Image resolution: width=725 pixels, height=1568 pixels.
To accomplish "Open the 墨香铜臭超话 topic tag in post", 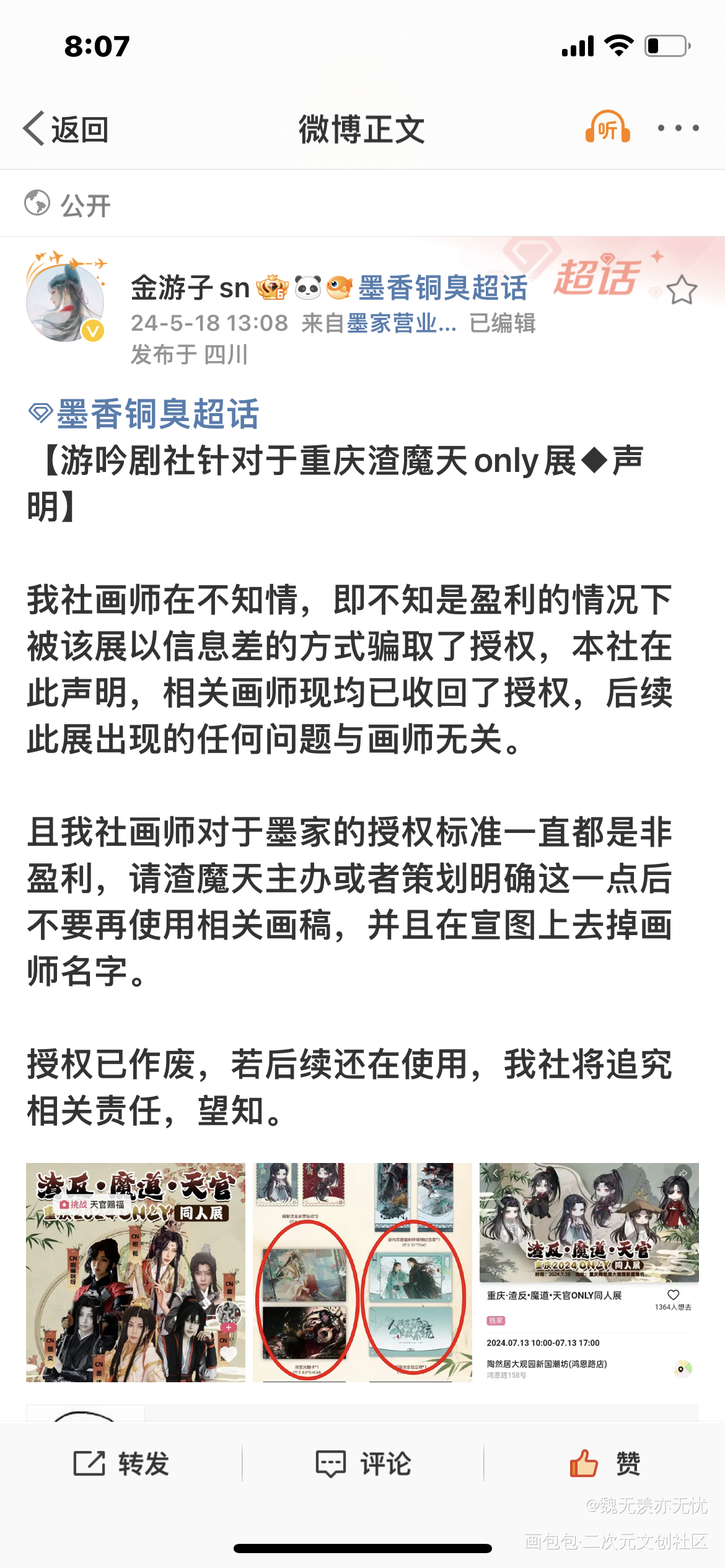I will 145,414.
